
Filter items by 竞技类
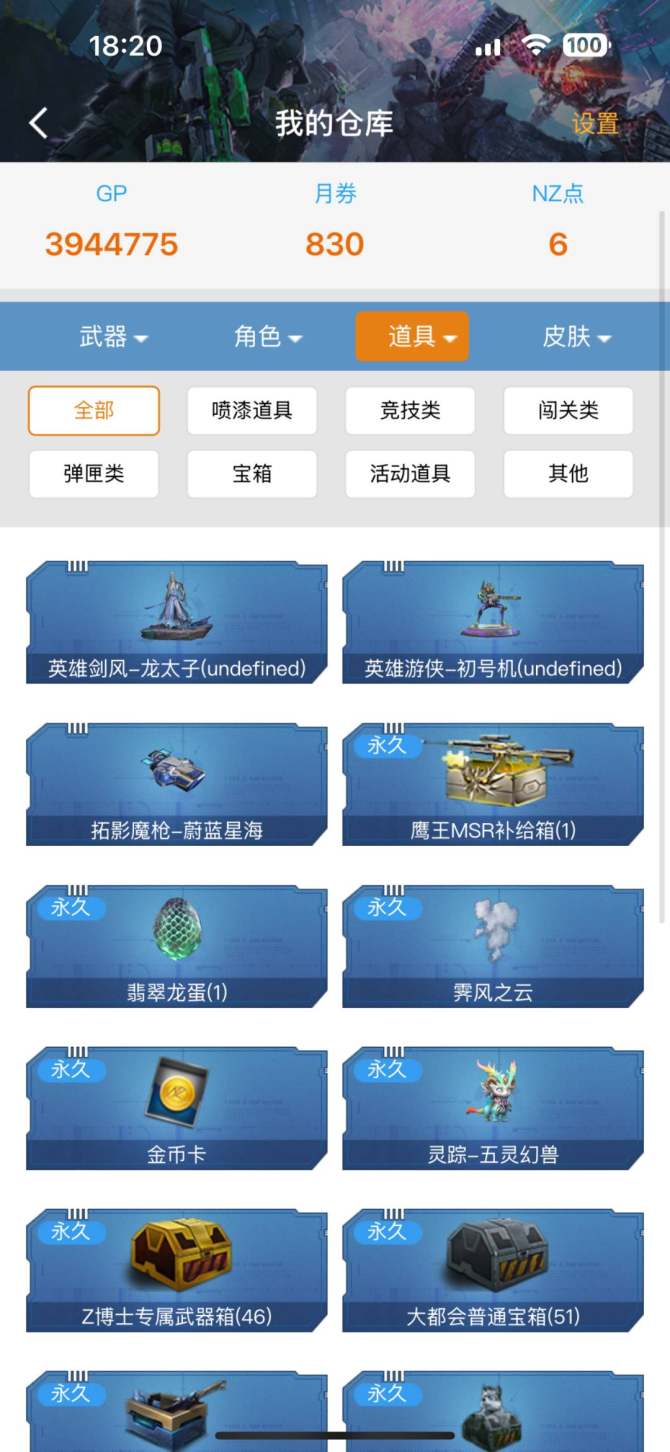[410, 411]
